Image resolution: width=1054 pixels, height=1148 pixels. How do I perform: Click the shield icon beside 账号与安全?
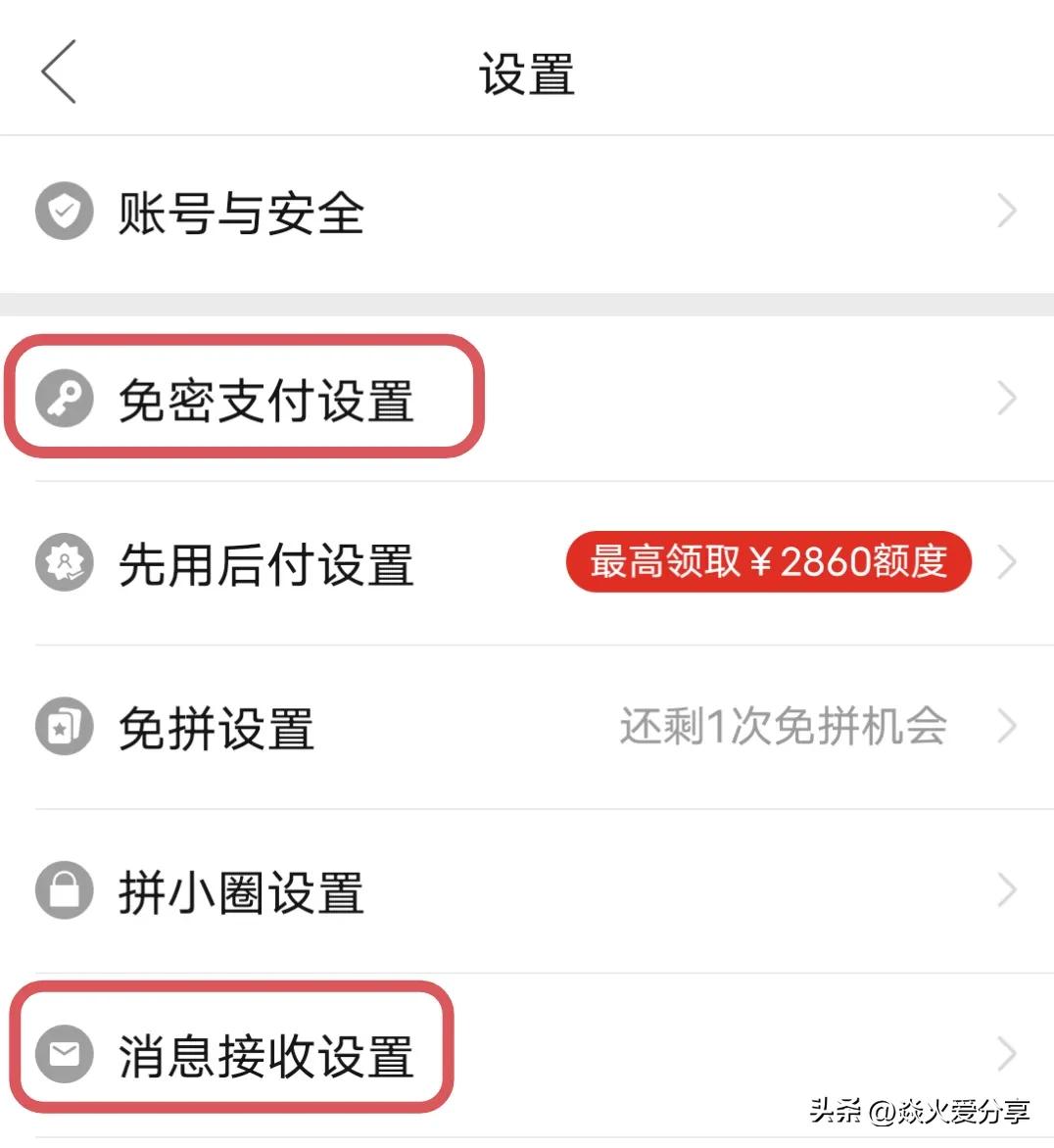[63, 210]
